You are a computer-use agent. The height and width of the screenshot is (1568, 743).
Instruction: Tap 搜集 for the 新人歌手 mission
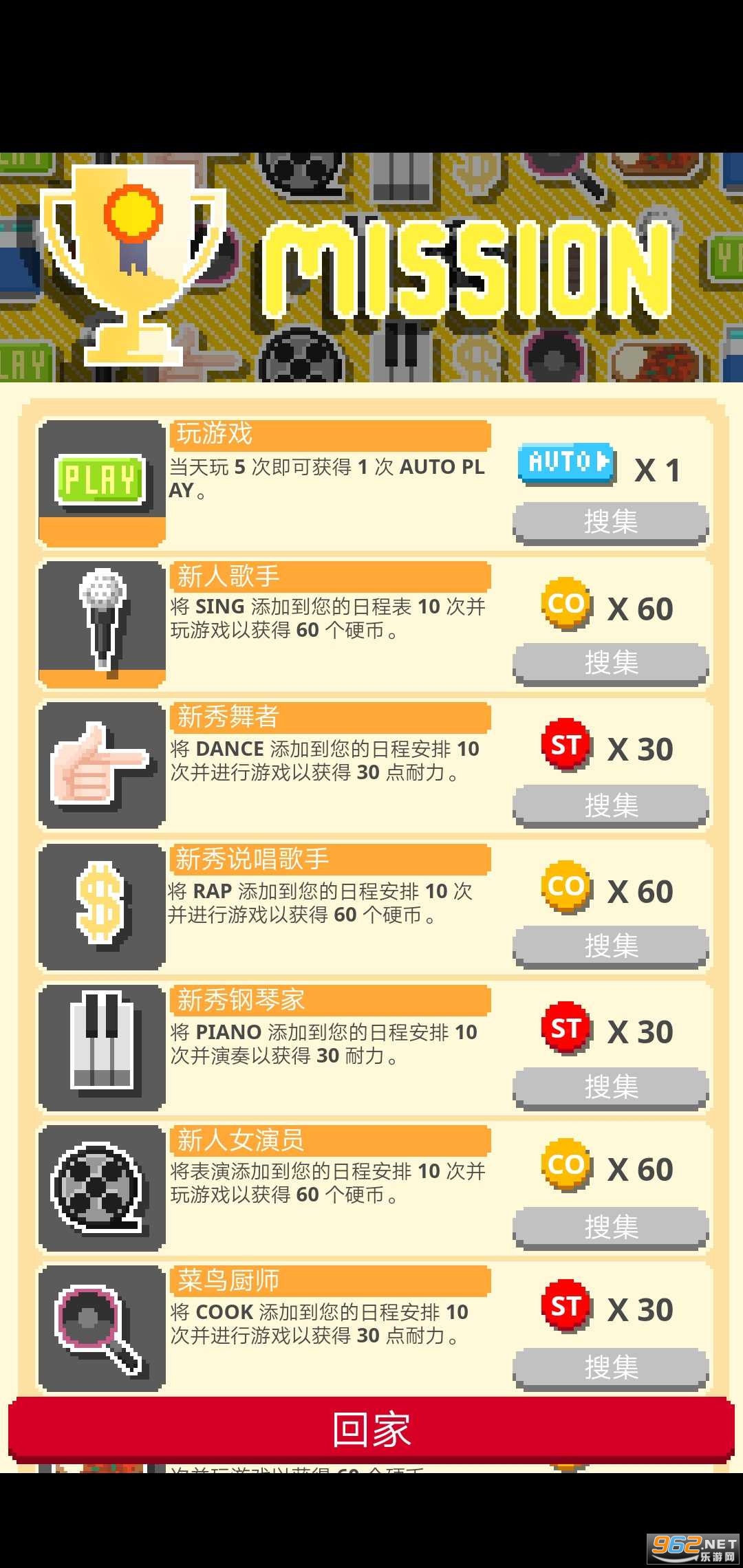[610, 664]
